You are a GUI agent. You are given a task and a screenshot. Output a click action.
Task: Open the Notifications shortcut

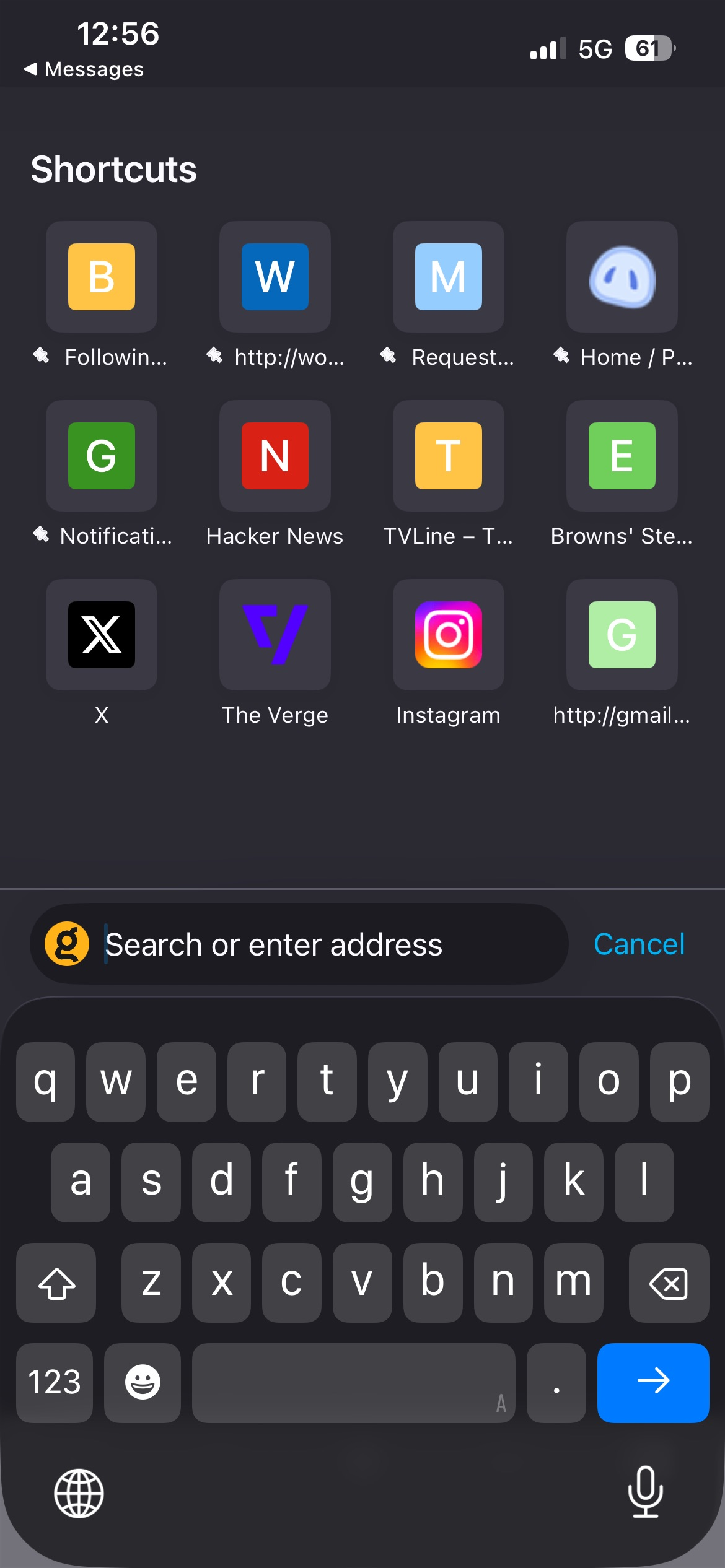[102, 456]
